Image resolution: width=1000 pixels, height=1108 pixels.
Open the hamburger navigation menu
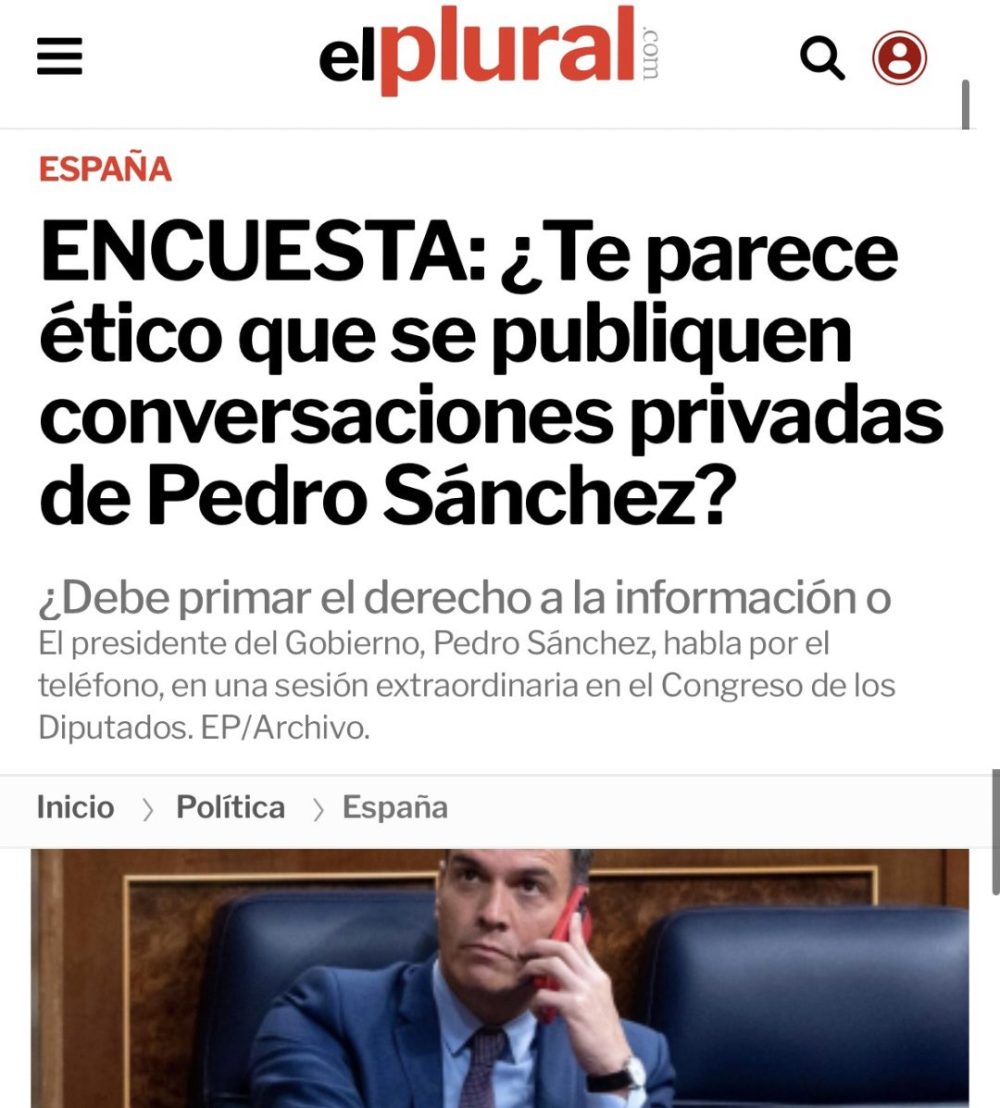pos(59,56)
